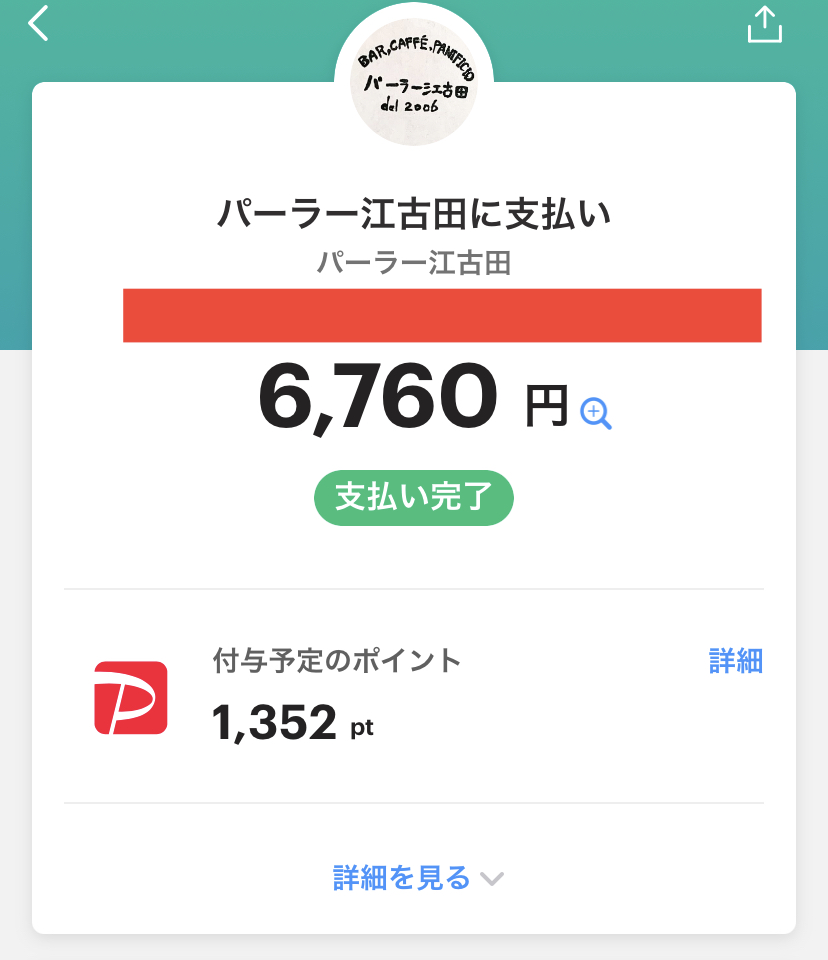The height and width of the screenshot is (960, 828).
Task: Open 詳細 for the scheduled points
Action: pos(735,661)
